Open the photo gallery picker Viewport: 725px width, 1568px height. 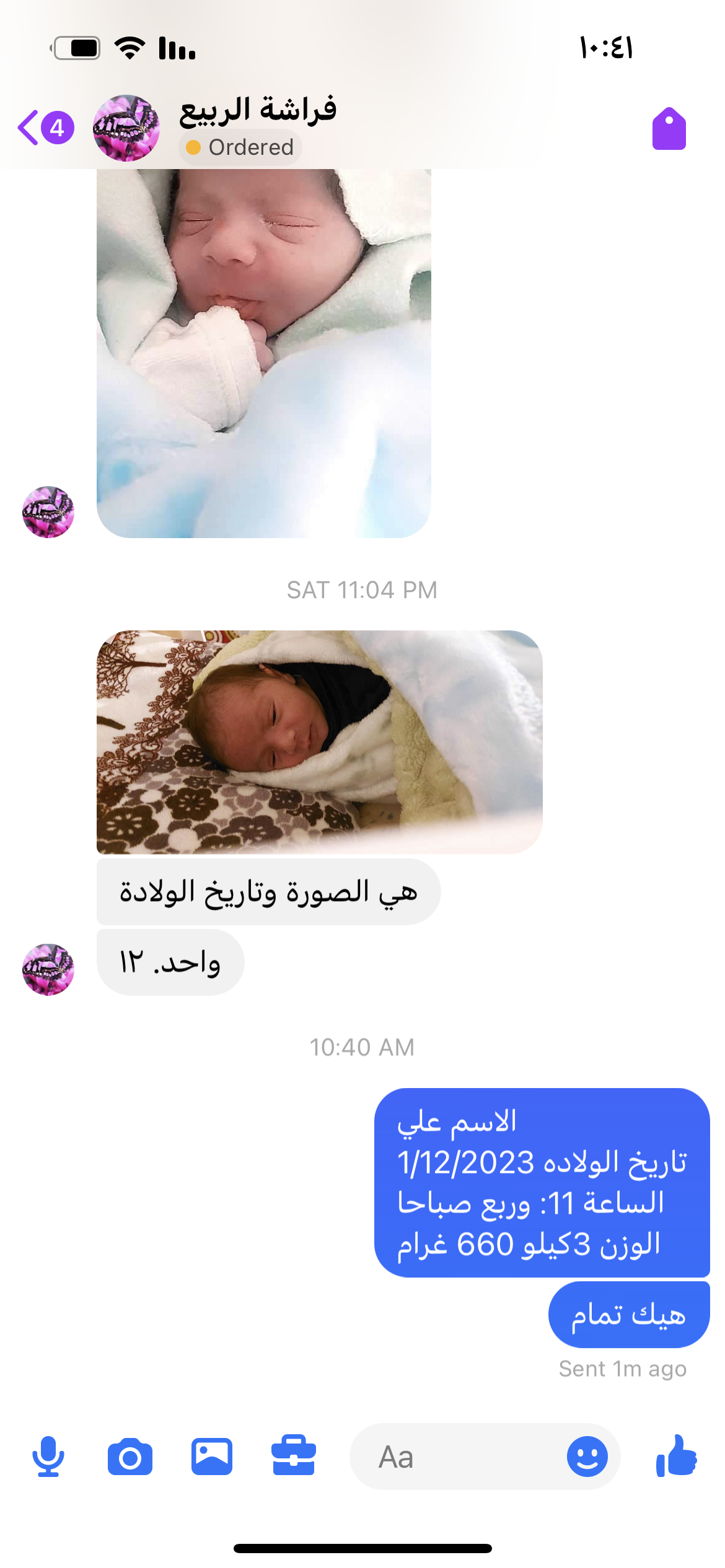(x=212, y=1457)
